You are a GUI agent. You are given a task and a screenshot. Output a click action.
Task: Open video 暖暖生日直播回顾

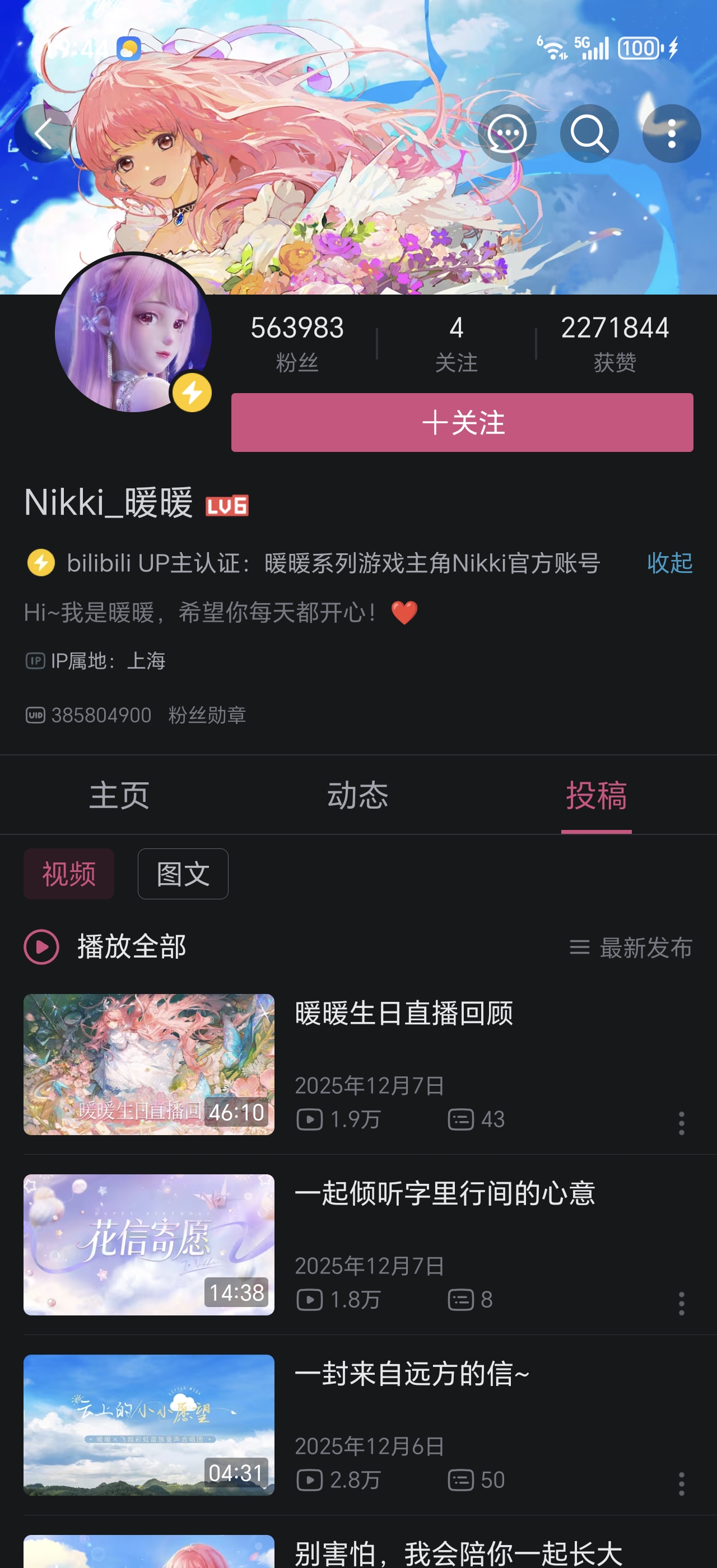pyautogui.click(x=403, y=1014)
